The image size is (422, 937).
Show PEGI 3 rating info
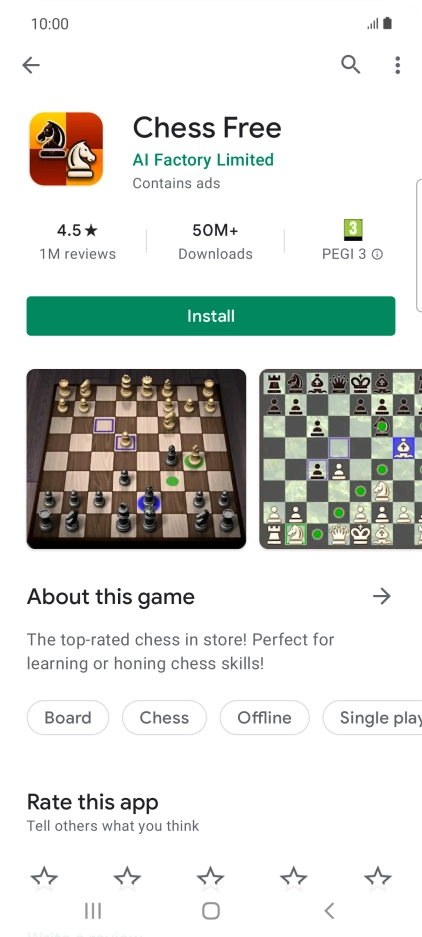[353, 241]
